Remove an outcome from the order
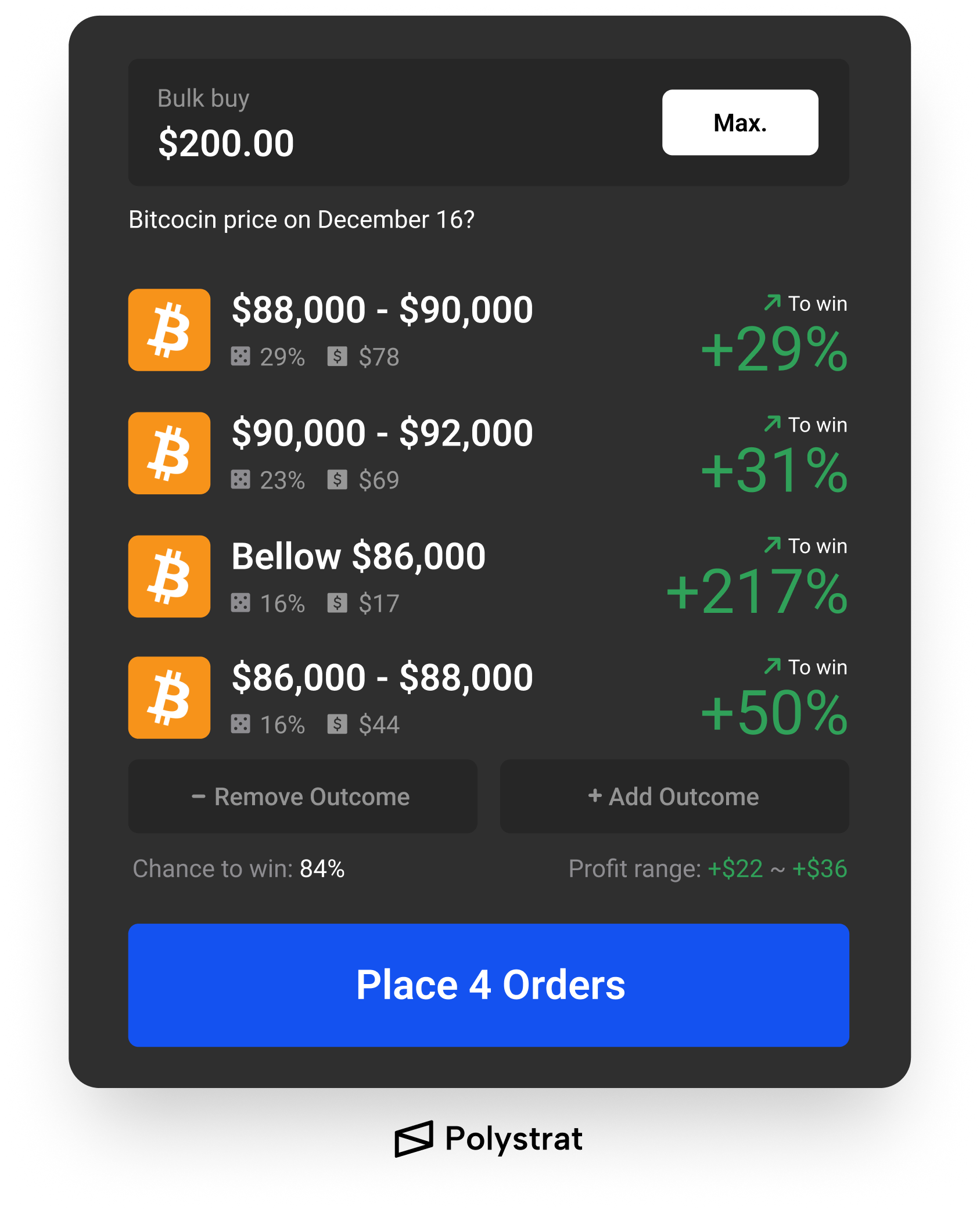The width and height of the screenshot is (980, 1210). point(303,796)
